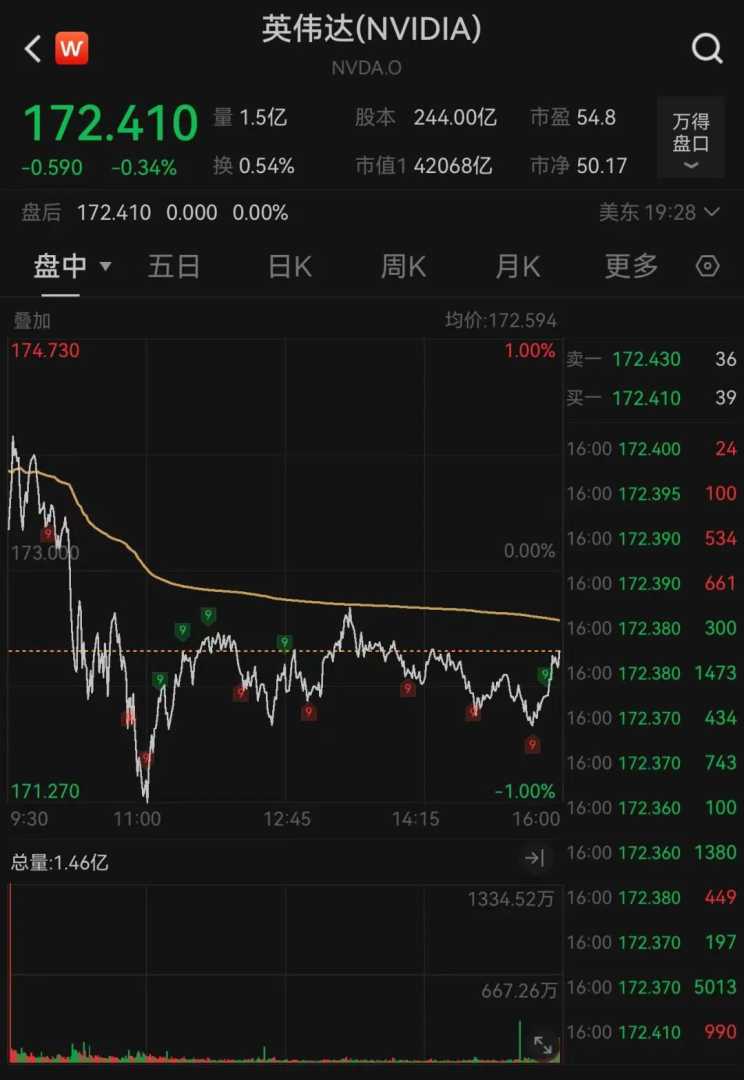Expand the chart to fullscreen
744x1080 pixels.
[543, 1045]
